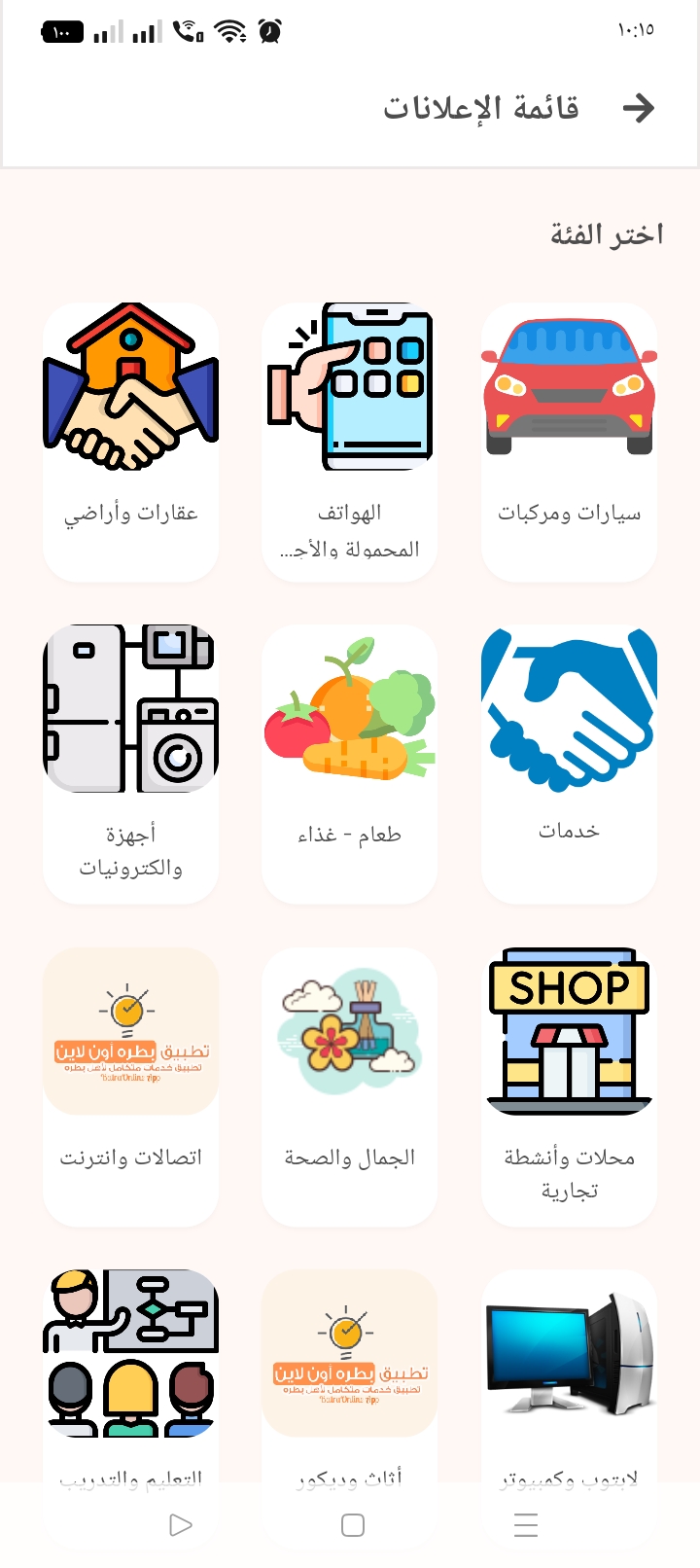The height and width of the screenshot is (1568, 700).
Task: Open the اتصالات وانترنت (internet) category
Action: tap(130, 1085)
